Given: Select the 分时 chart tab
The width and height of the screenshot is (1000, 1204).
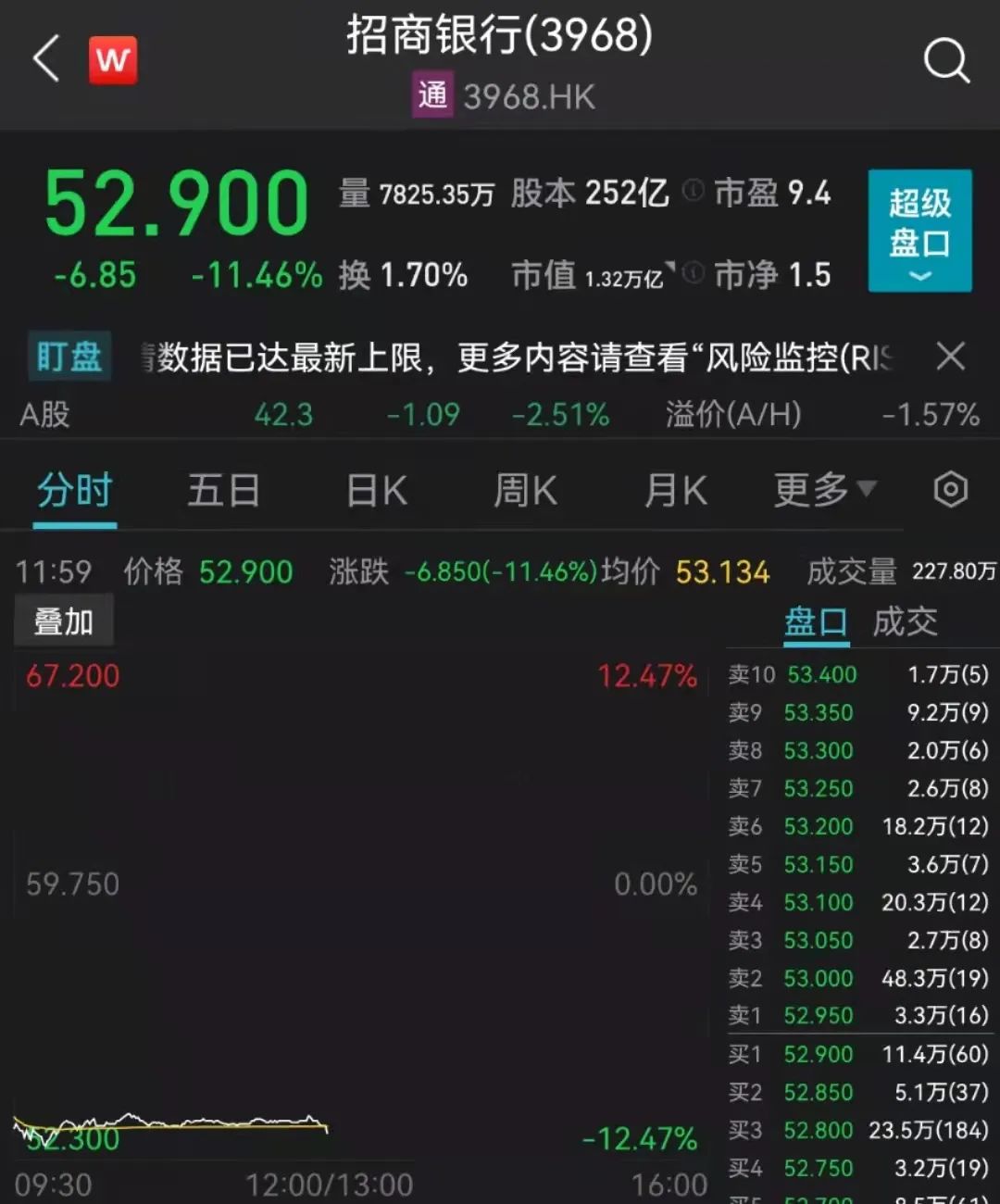Looking at the screenshot, I should (75, 490).
